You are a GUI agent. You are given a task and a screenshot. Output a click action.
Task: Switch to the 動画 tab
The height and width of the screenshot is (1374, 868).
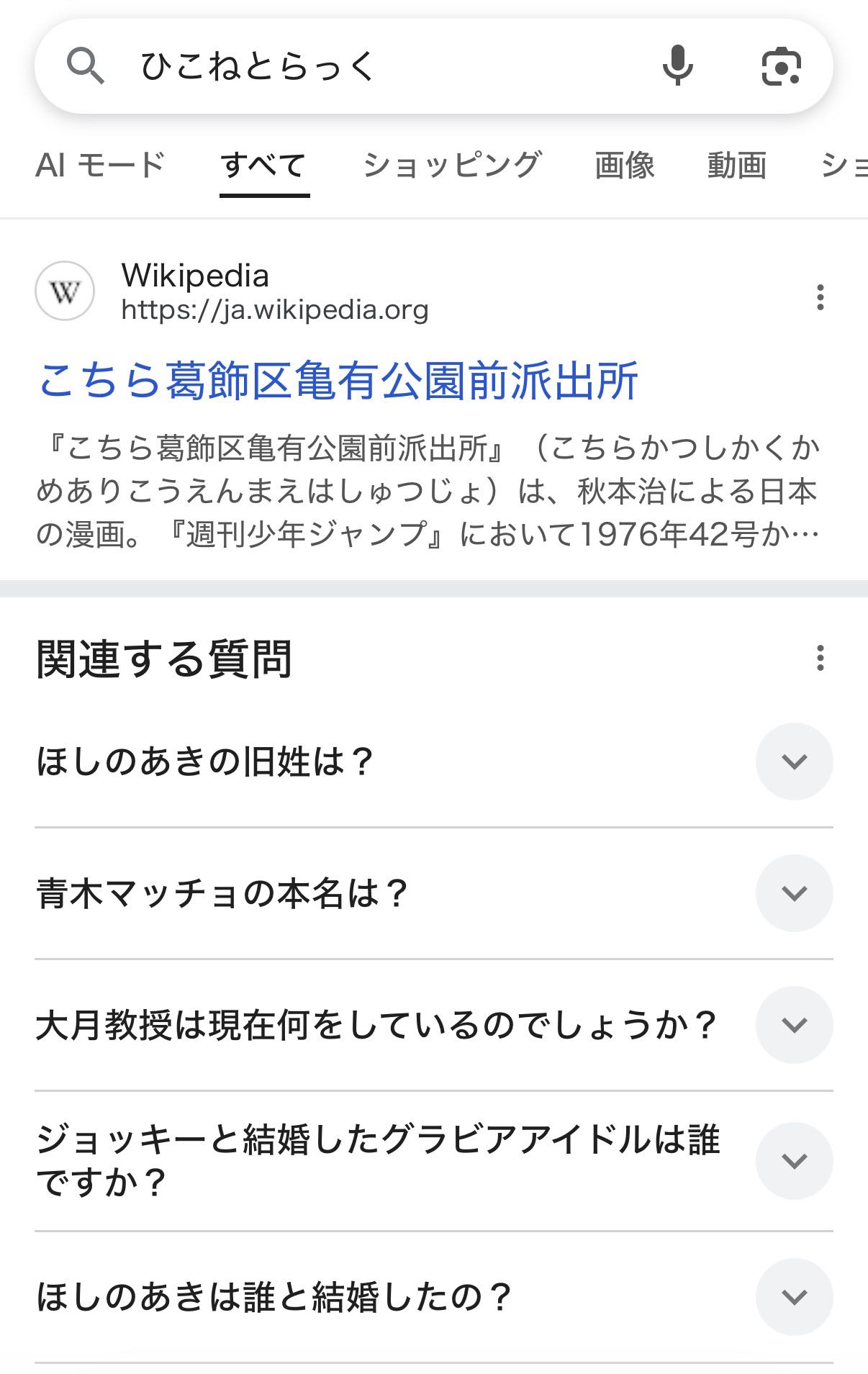pos(736,166)
